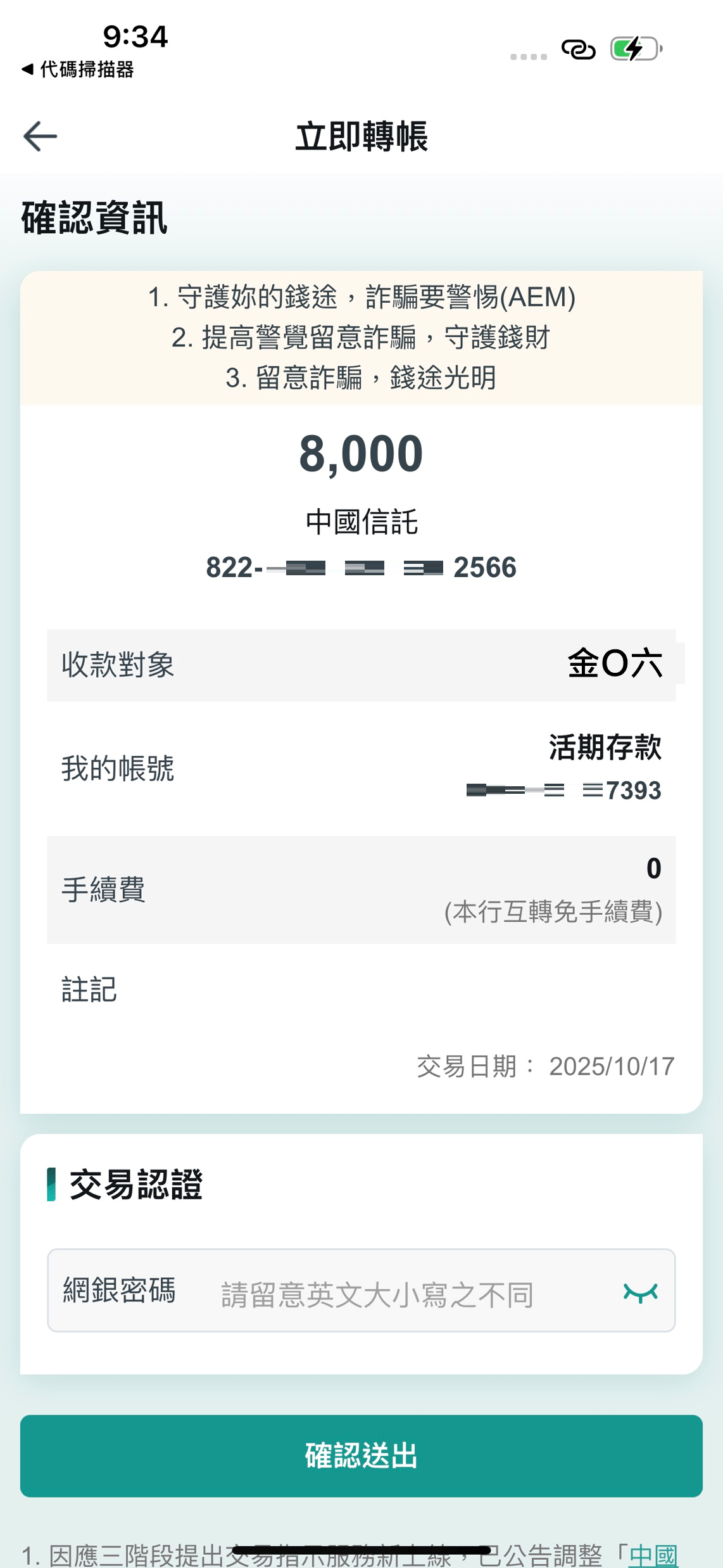Screen dimensions: 723x1568
Task: Tap the recipient name 金O六
Action: coord(615,665)
